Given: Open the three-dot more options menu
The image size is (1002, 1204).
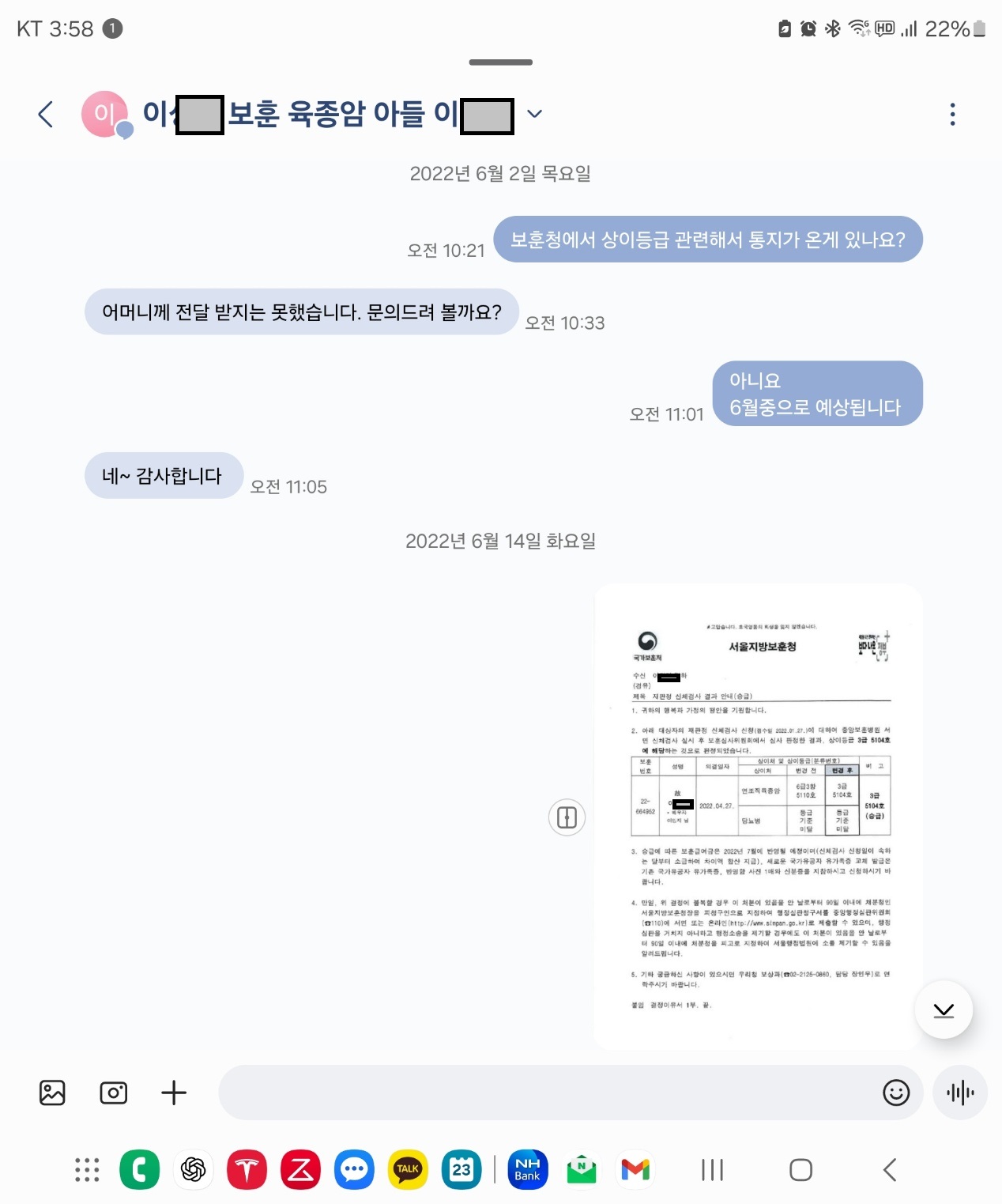Looking at the screenshot, I should (x=952, y=115).
